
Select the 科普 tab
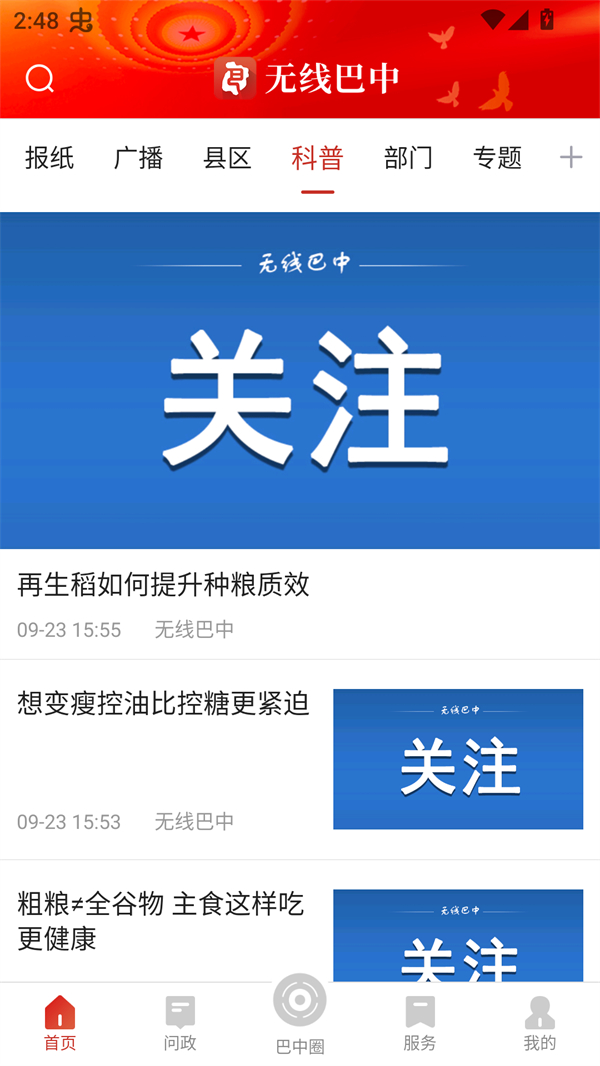317,158
